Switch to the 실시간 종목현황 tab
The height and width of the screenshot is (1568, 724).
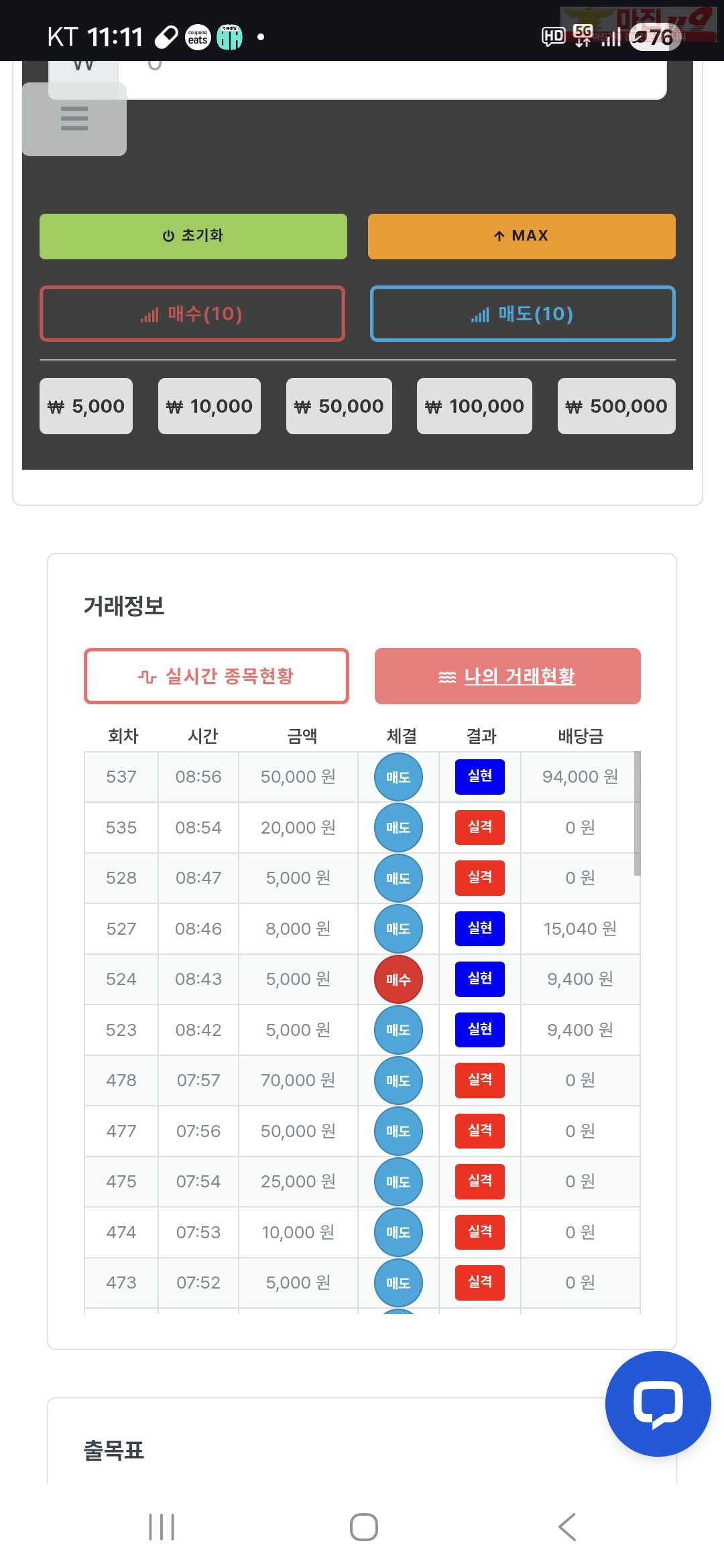(x=216, y=676)
